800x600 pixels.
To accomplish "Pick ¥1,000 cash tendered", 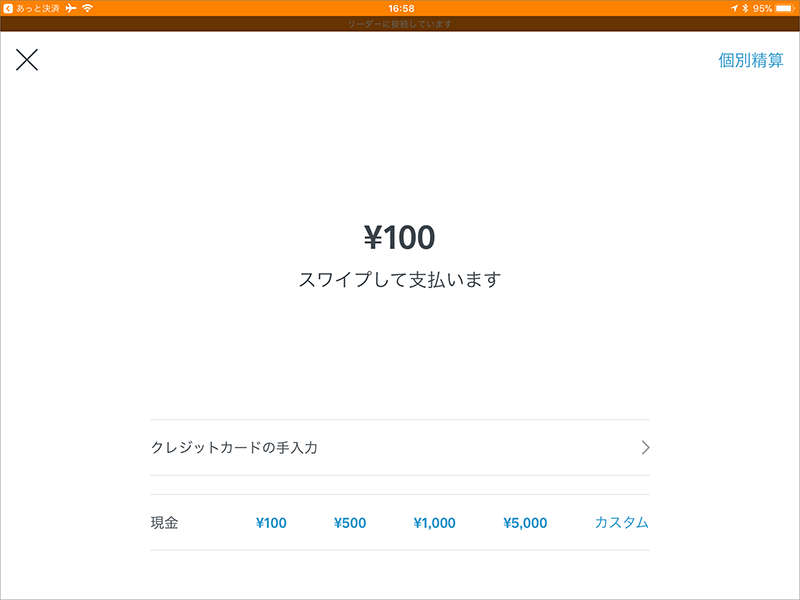I will pos(434,523).
